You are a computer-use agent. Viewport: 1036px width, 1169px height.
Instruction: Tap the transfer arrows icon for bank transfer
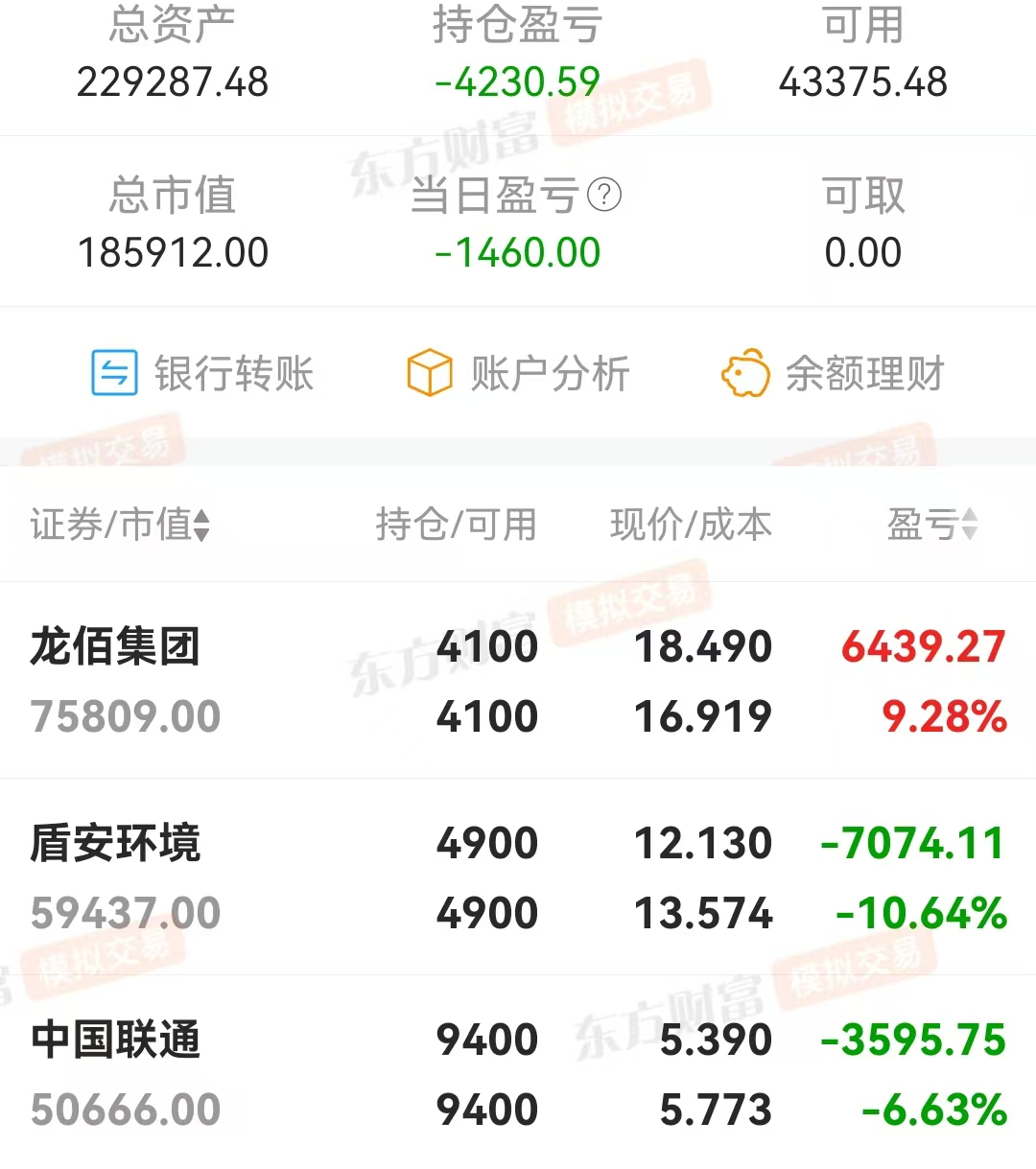(x=113, y=374)
